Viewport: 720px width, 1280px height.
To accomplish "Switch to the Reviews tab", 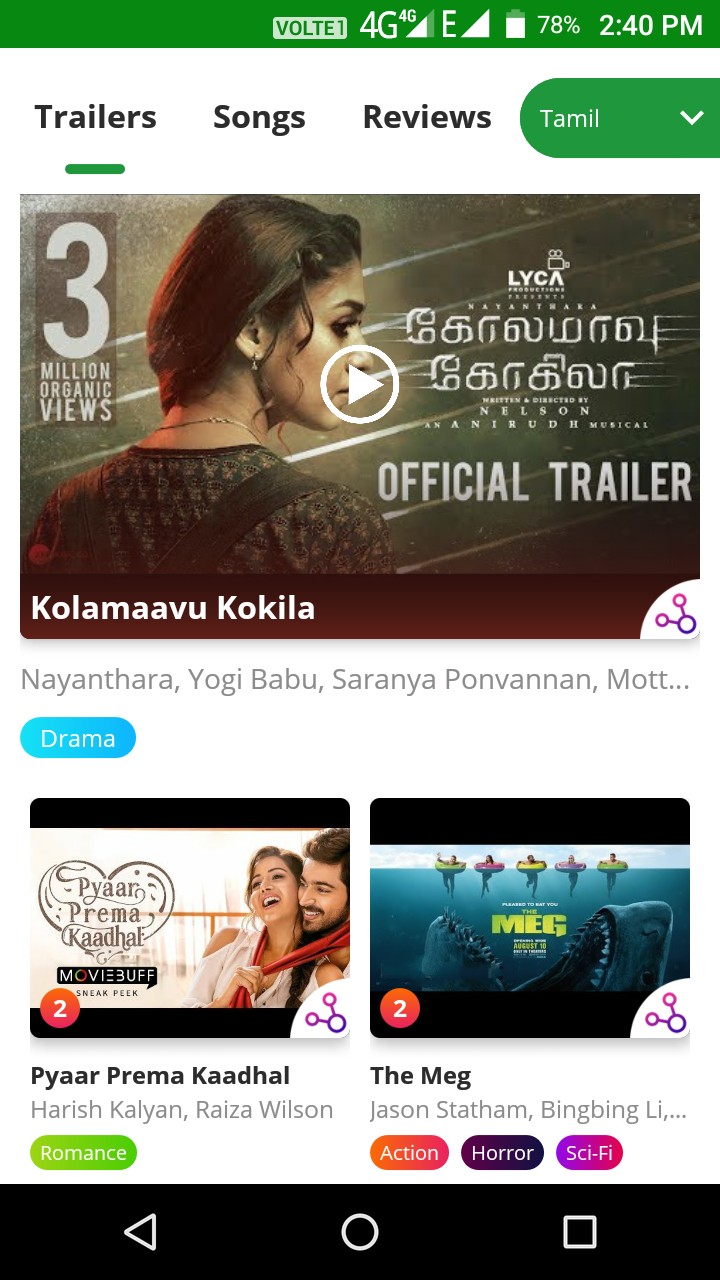I will pyautogui.click(x=427, y=118).
